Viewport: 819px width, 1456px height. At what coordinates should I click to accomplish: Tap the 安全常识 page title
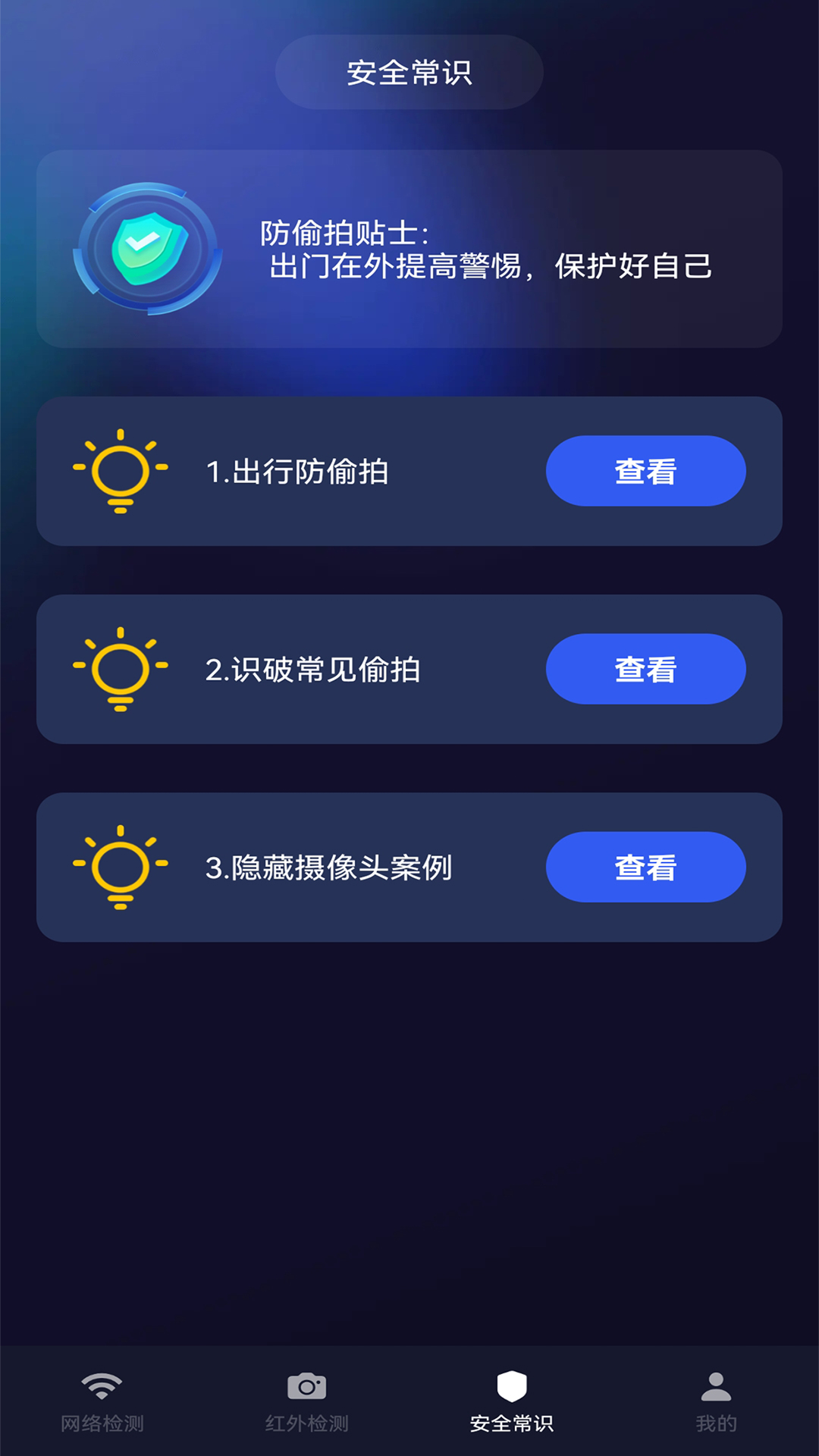pos(409,73)
